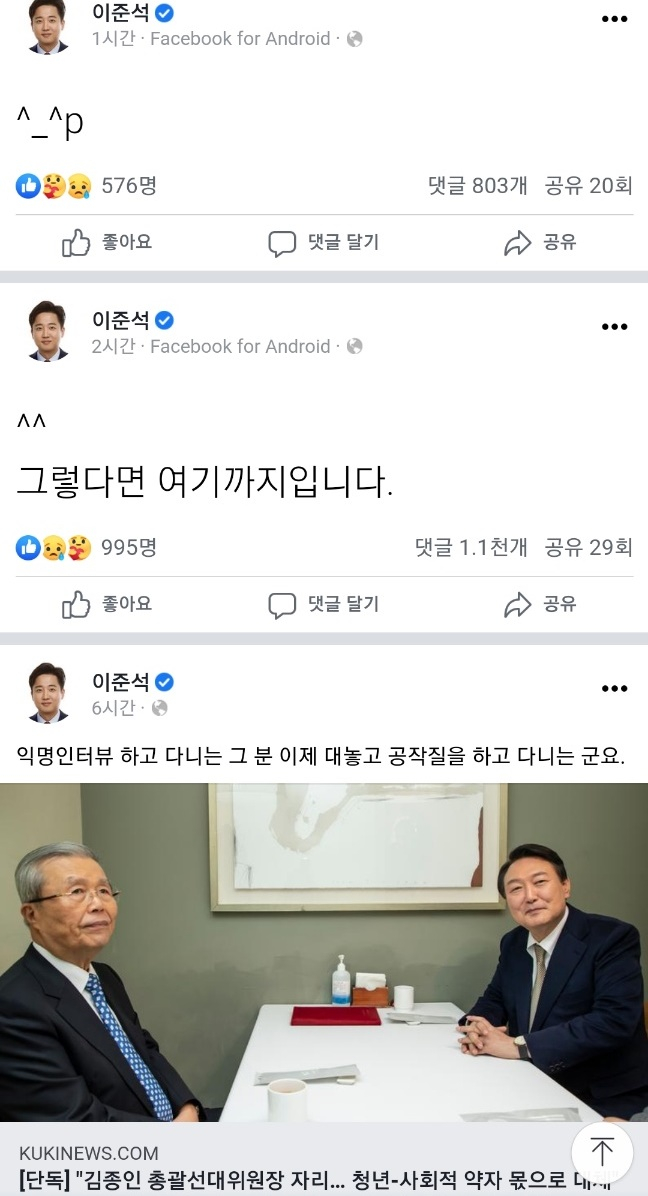The image size is (648, 1196).
Task: Share the 그렇다면 여기까지입니다 post
Action: point(540,604)
